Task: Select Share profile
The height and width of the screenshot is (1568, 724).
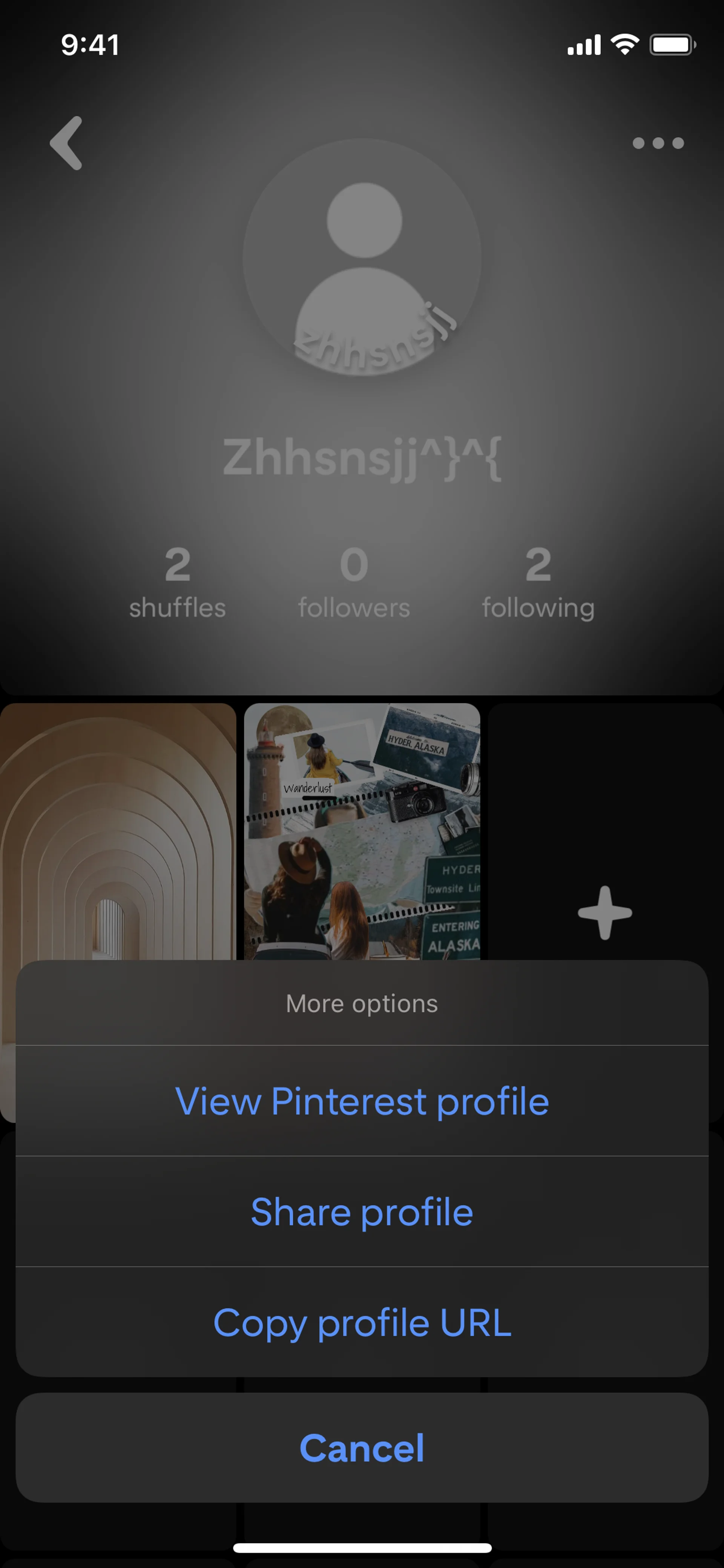Action: (362, 1212)
